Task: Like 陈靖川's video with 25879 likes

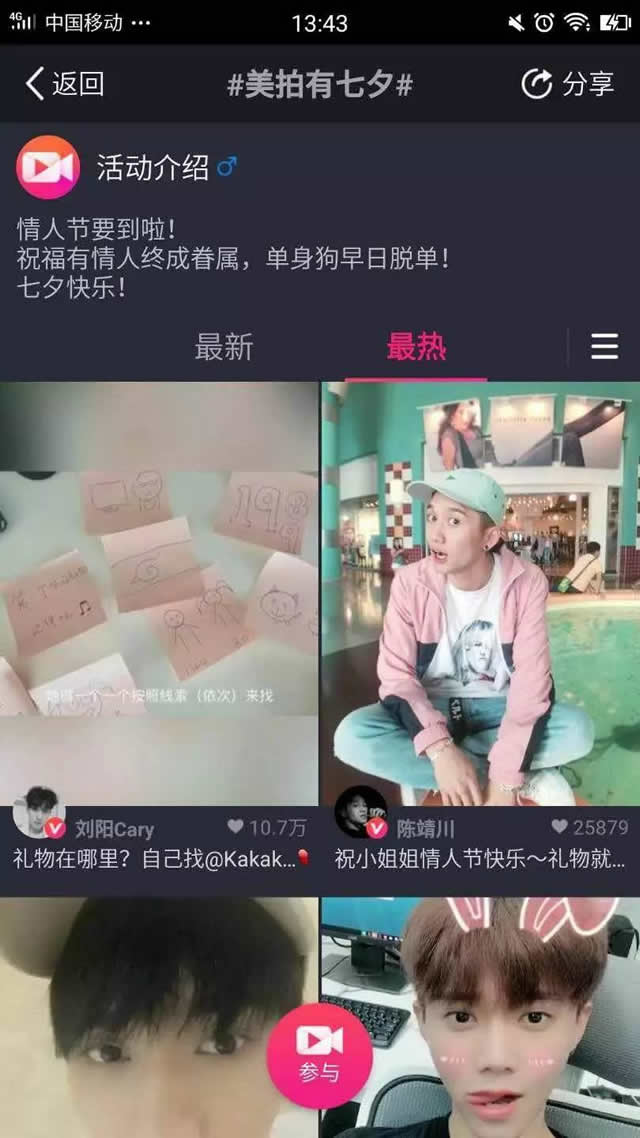Action: point(560,827)
